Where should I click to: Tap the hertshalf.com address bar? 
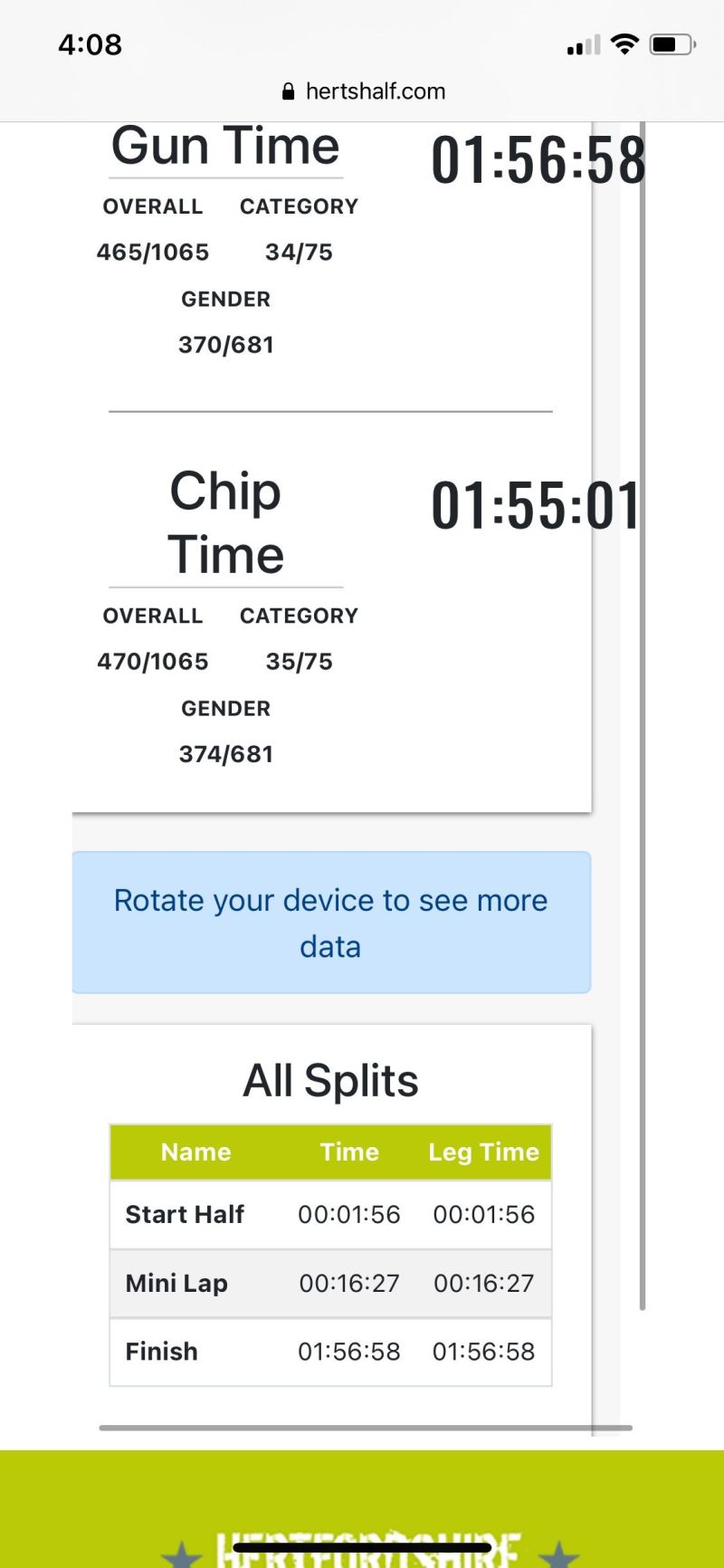pos(363,91)
